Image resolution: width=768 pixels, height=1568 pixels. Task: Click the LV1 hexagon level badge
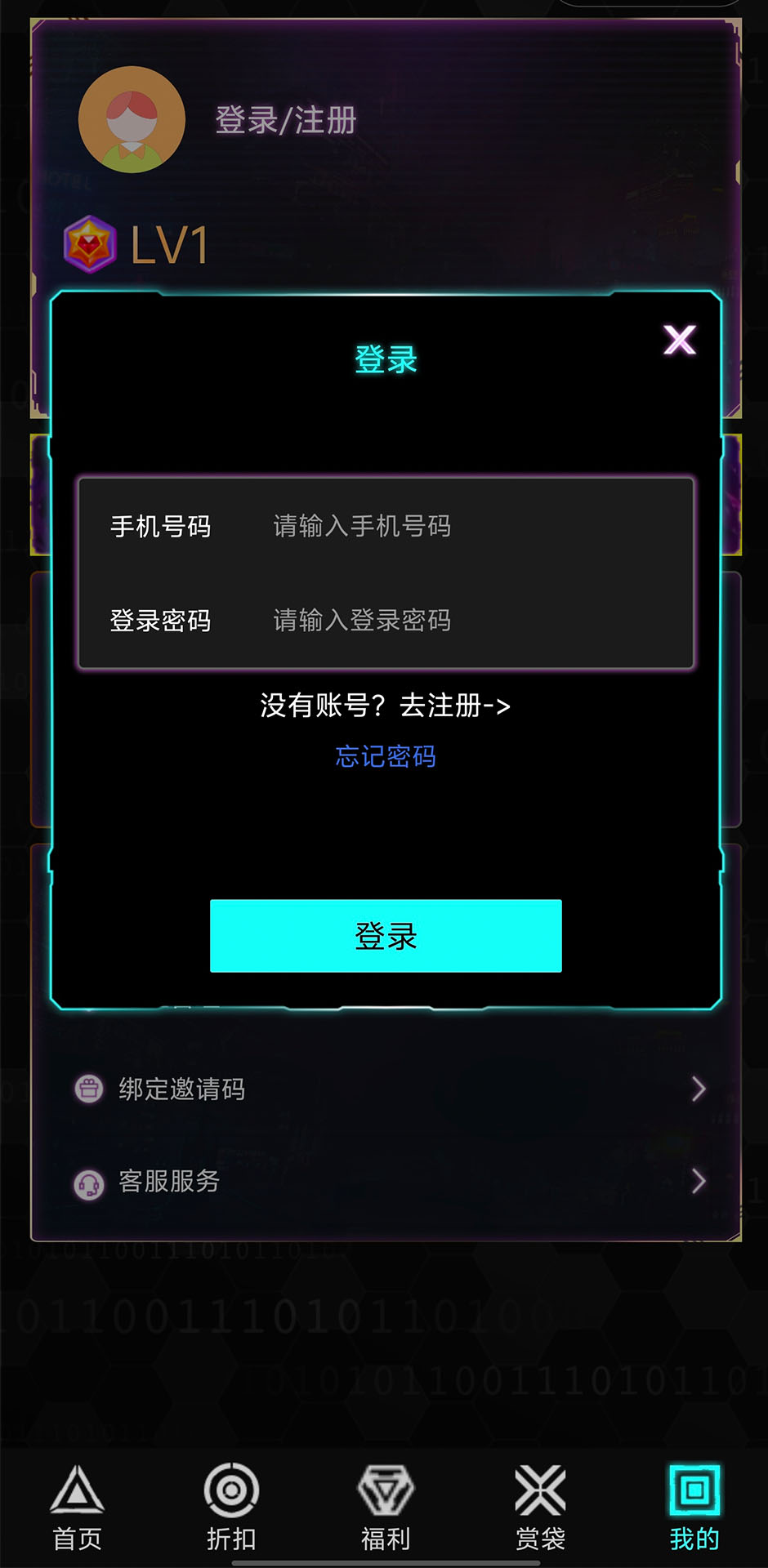pos(92,242)
